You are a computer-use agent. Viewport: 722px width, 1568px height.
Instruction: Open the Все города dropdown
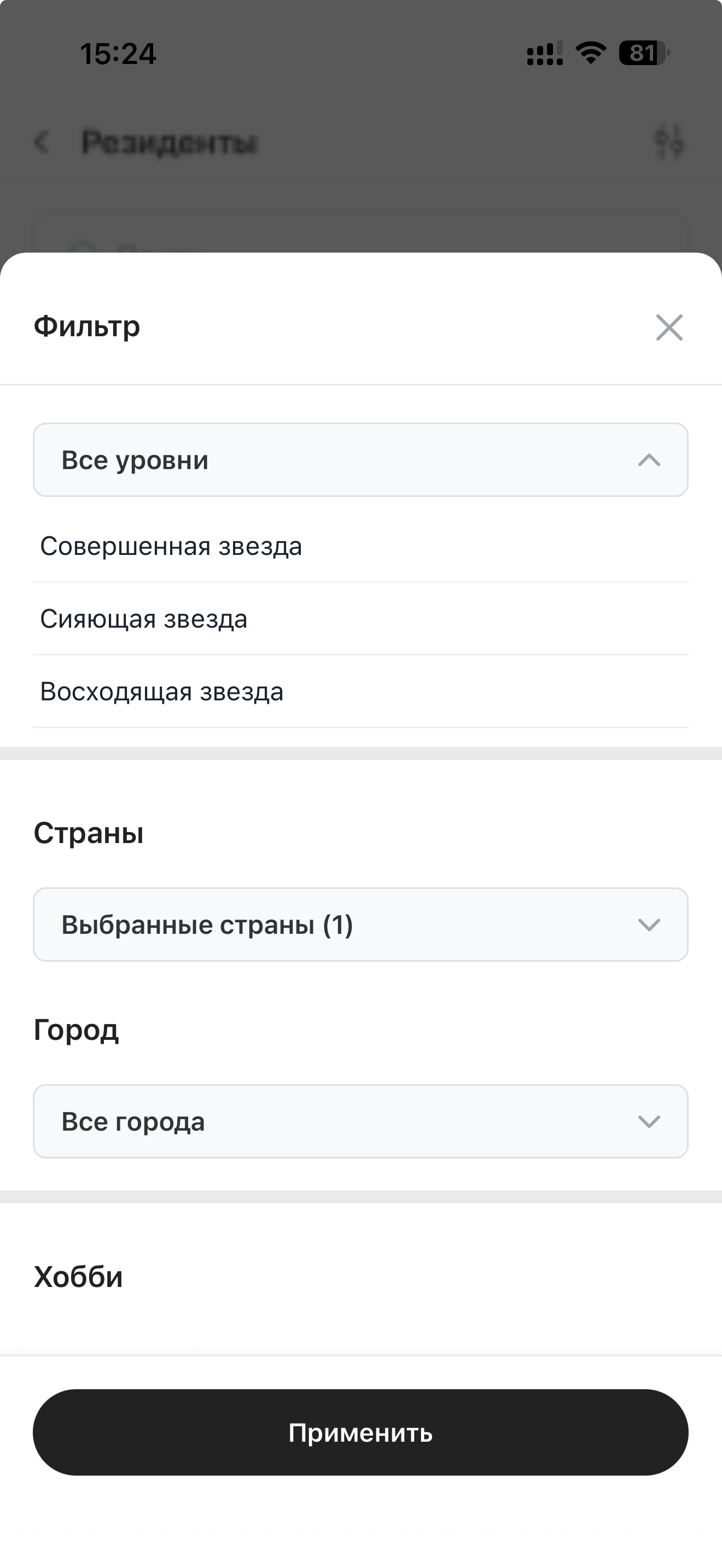click(x=361, y=1122)
